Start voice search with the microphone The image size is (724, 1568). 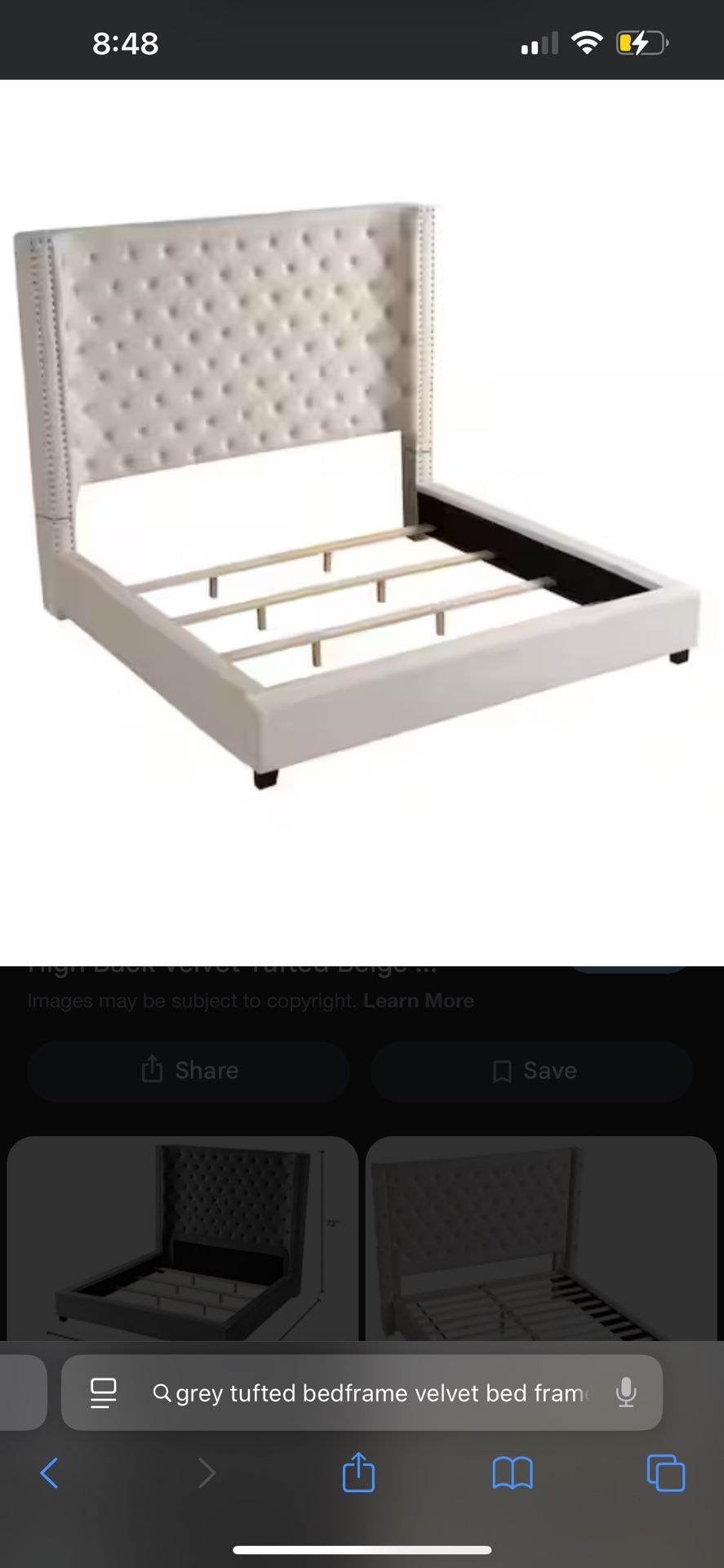point(626,1392)
